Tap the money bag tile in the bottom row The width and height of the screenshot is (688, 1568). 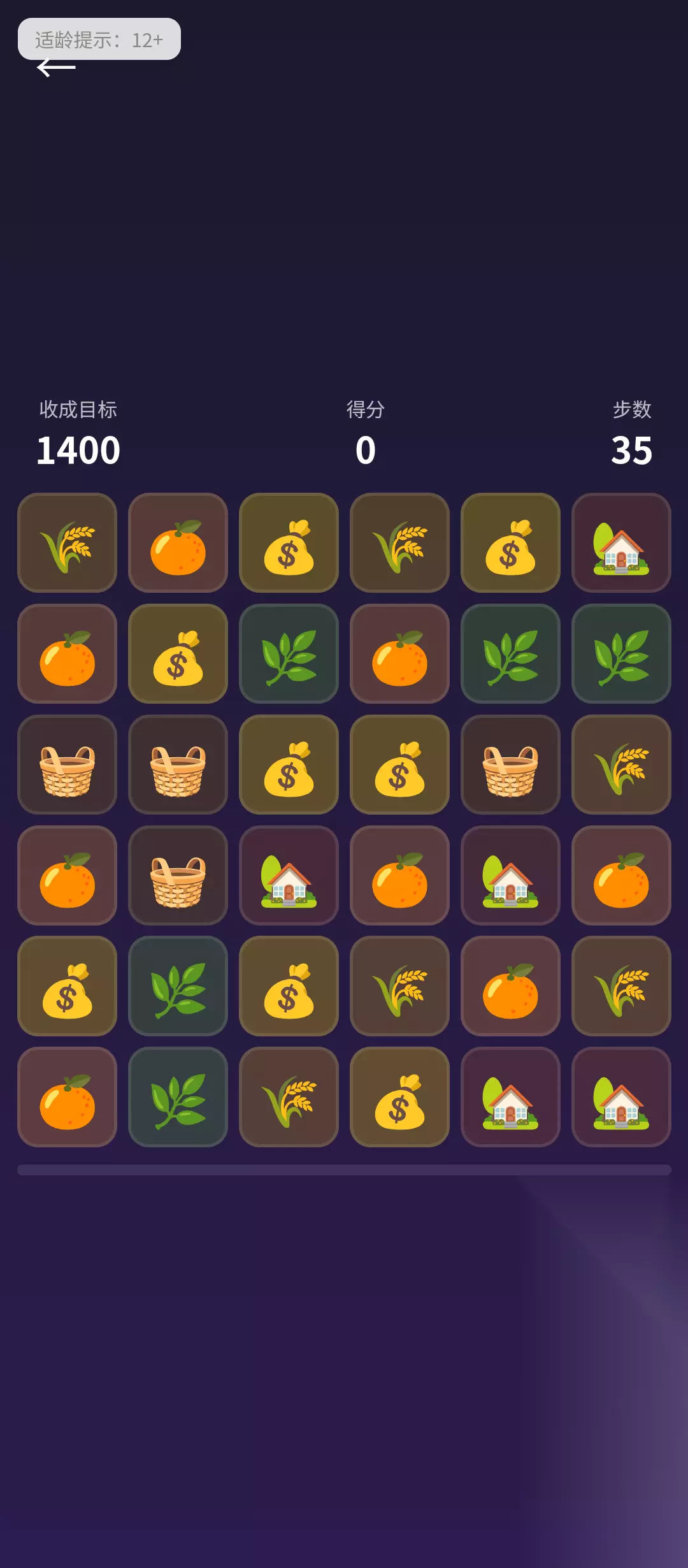[399, 1097]
